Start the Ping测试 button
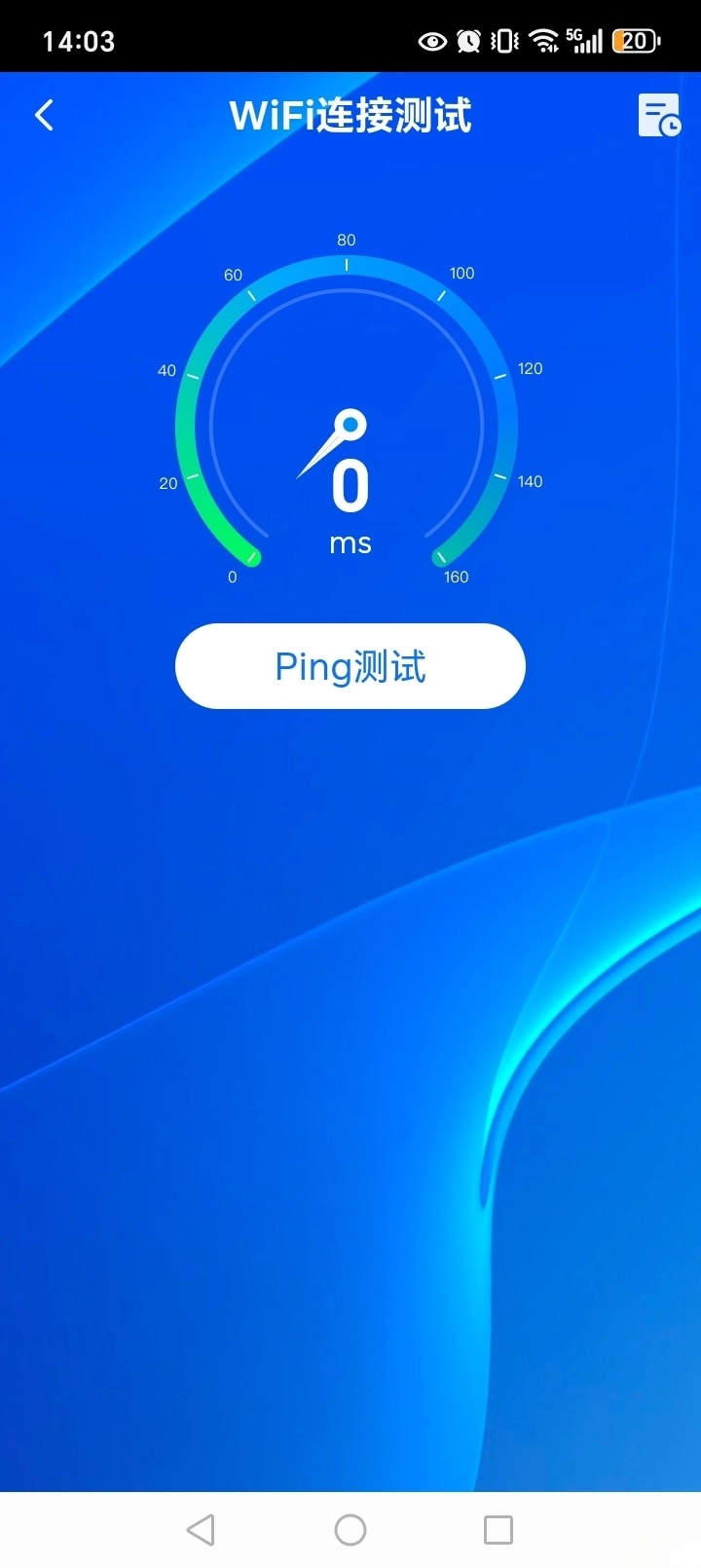 (350, 666)
